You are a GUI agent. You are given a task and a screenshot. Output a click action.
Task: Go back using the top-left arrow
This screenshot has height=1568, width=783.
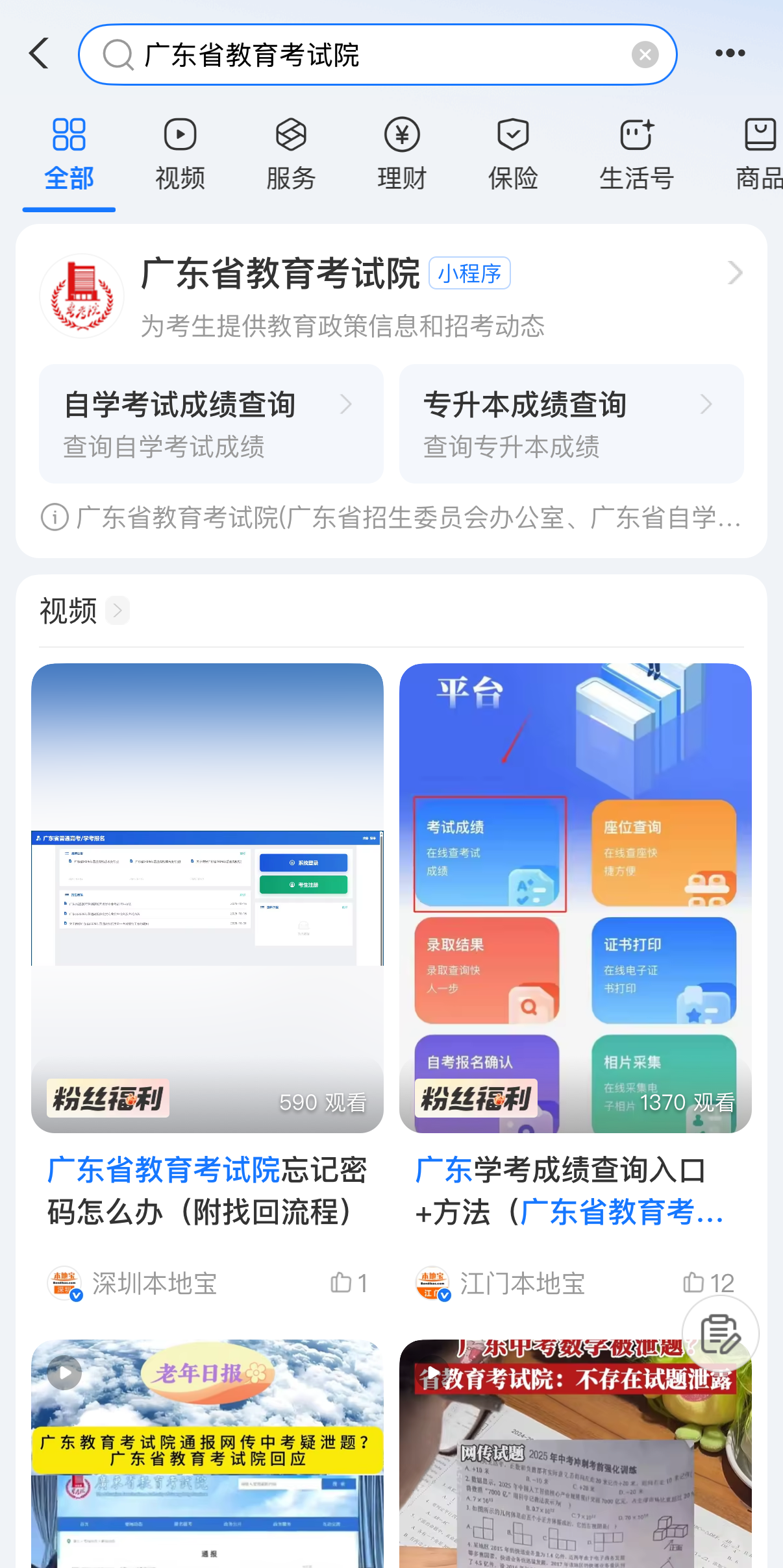pyautogui.click(x=39, y=53)
